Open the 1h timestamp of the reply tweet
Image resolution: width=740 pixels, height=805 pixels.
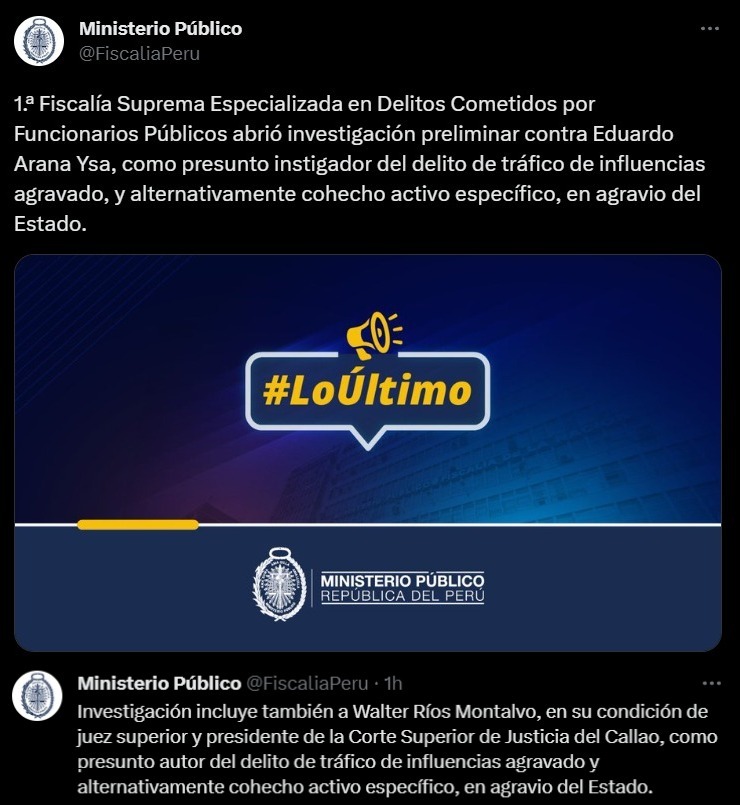tap(393, 683)
